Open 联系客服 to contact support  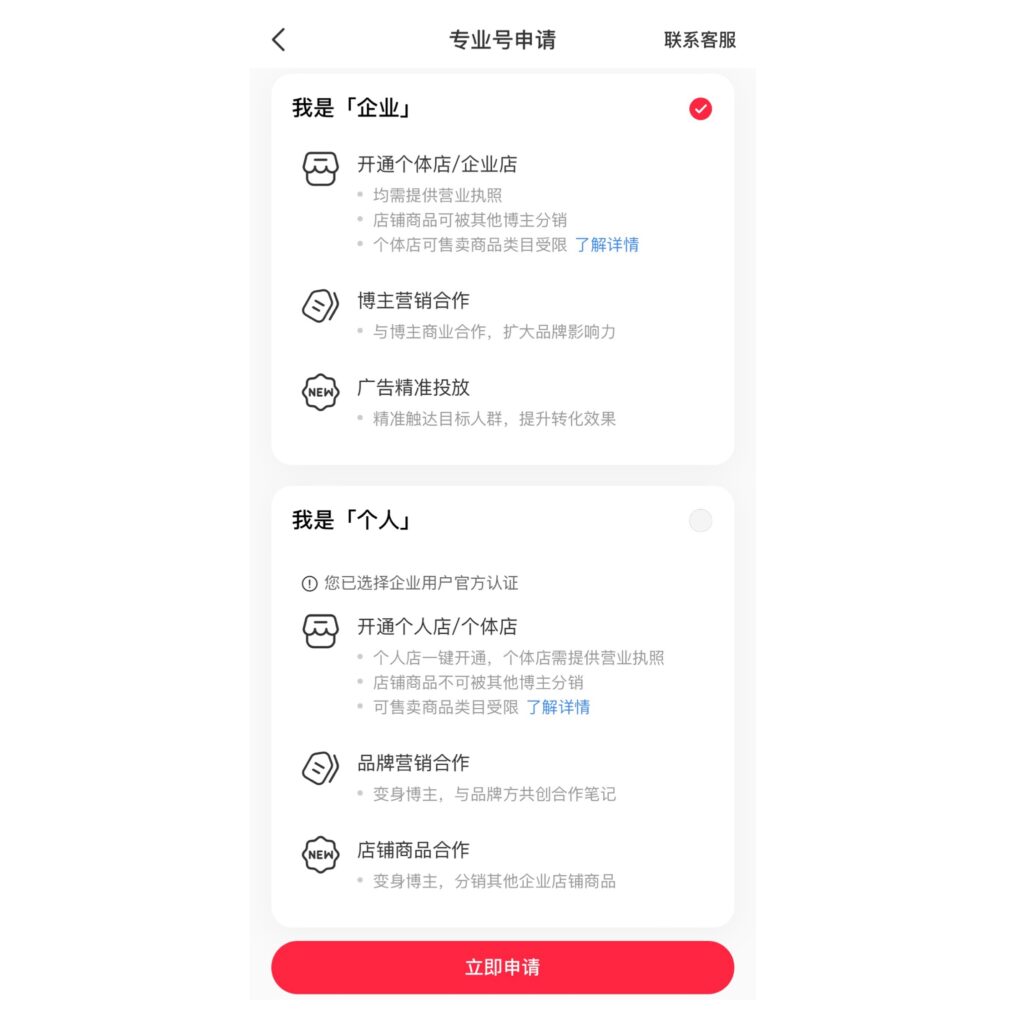coord(700,40)
